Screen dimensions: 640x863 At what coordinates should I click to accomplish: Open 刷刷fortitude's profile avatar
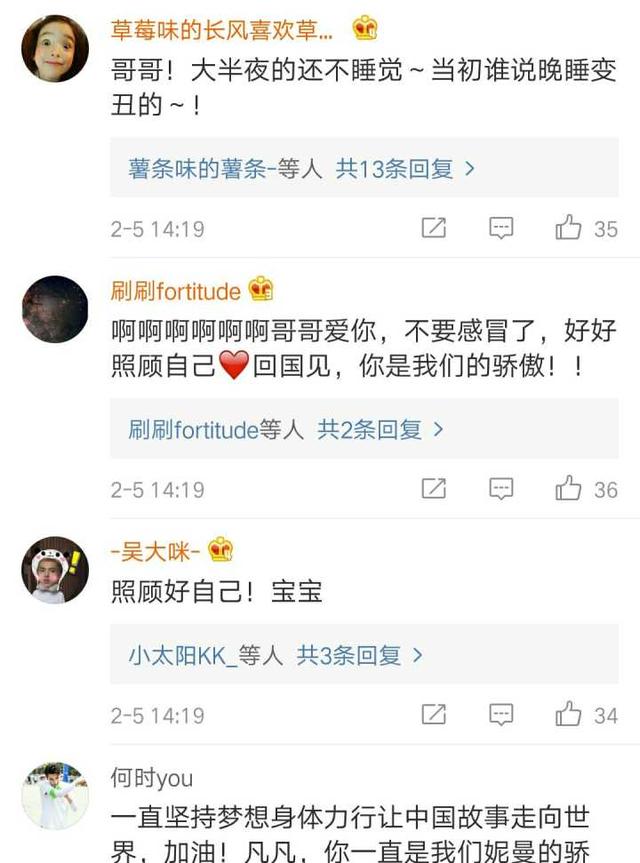(55, 309)
